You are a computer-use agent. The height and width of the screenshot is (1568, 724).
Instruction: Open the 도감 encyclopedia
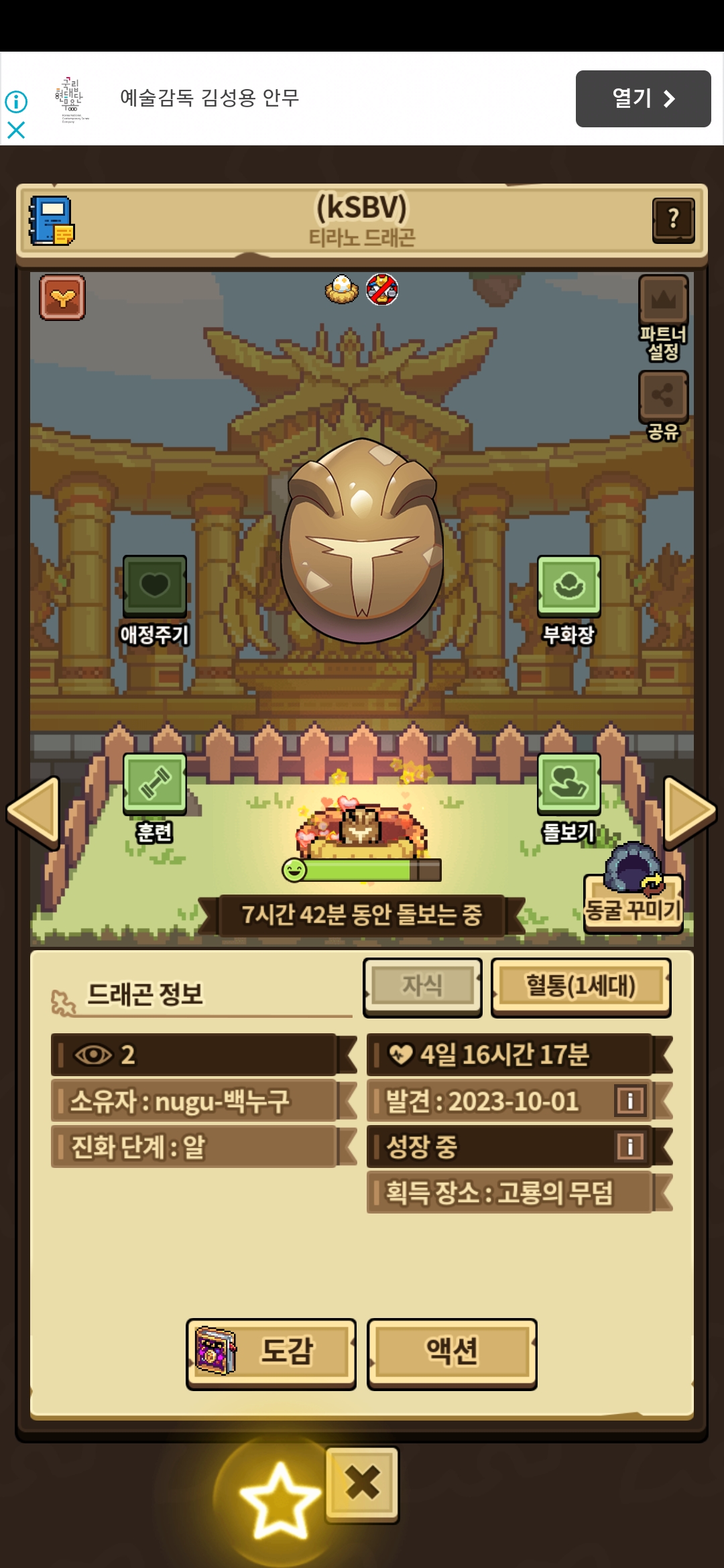271,1354
